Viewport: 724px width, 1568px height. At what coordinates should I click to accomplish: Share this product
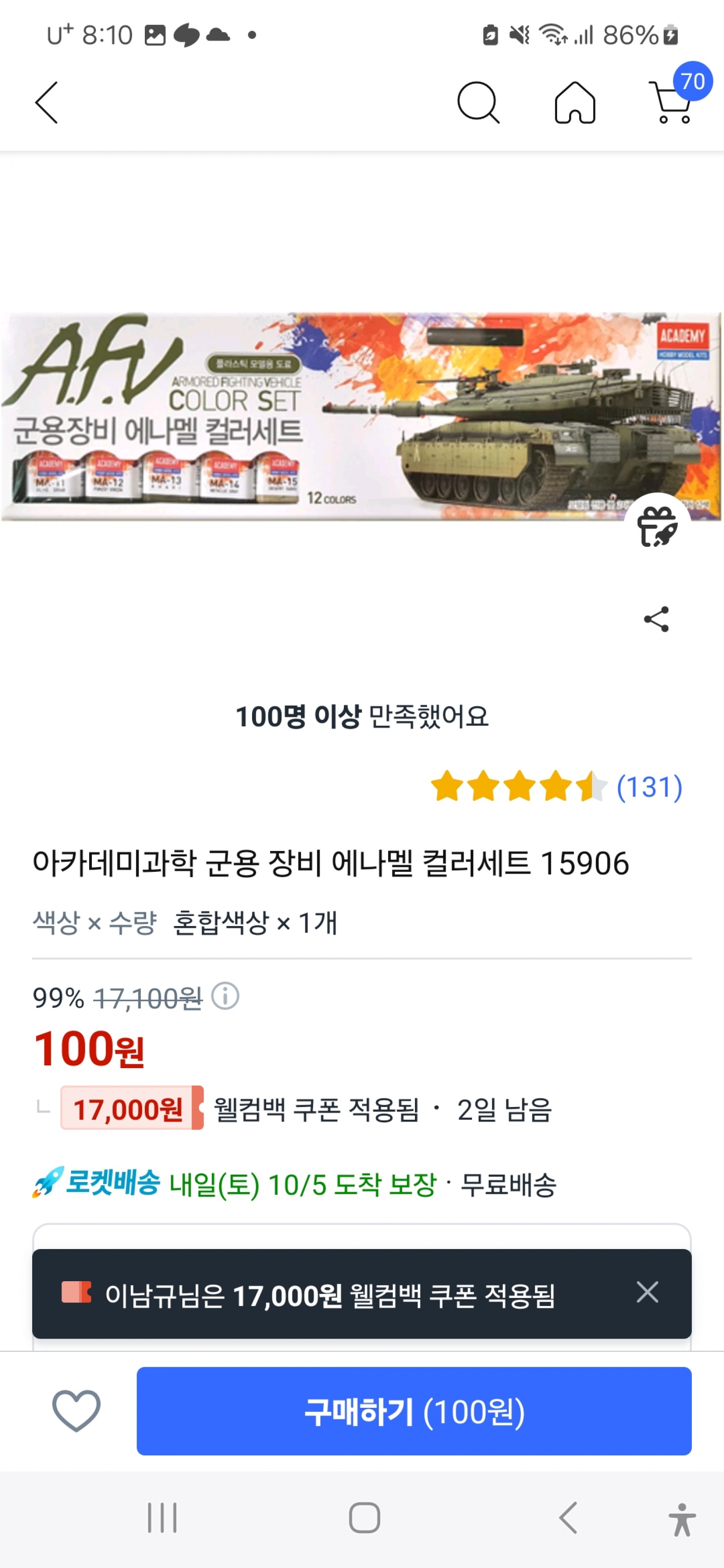point(657,620)
